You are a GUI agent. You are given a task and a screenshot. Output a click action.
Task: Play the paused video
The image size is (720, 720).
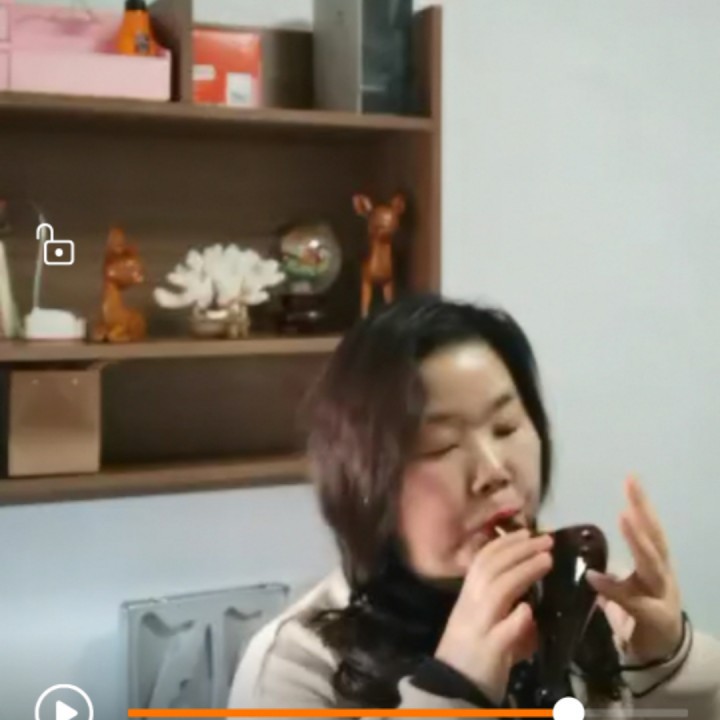click(64, 708)
